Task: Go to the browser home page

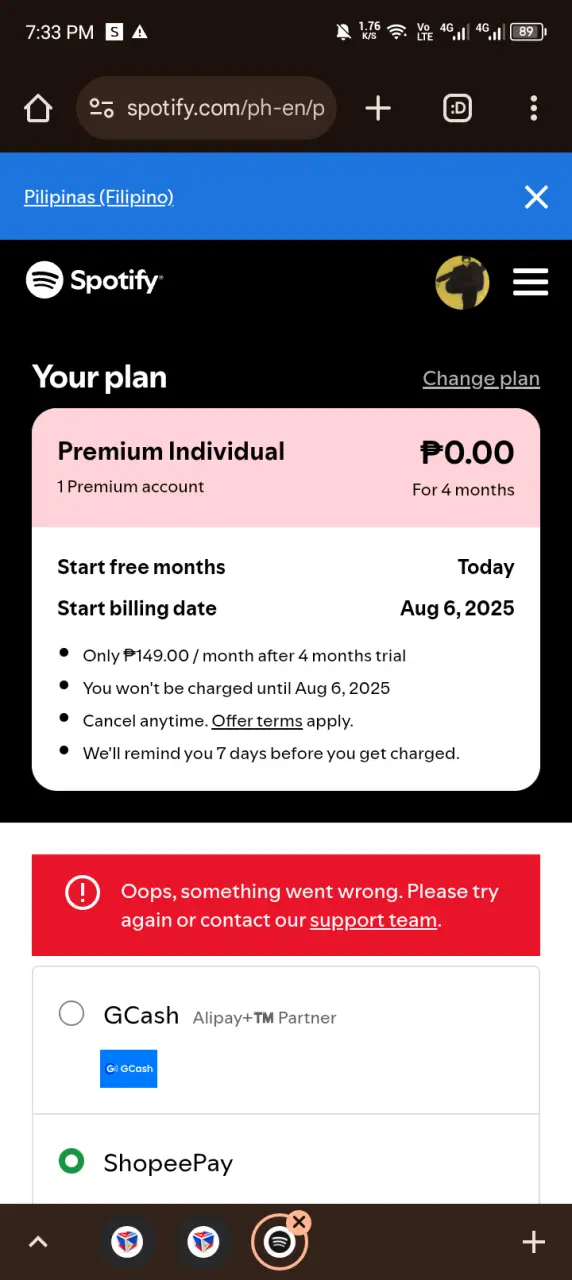Action: [x=38, y=108]
